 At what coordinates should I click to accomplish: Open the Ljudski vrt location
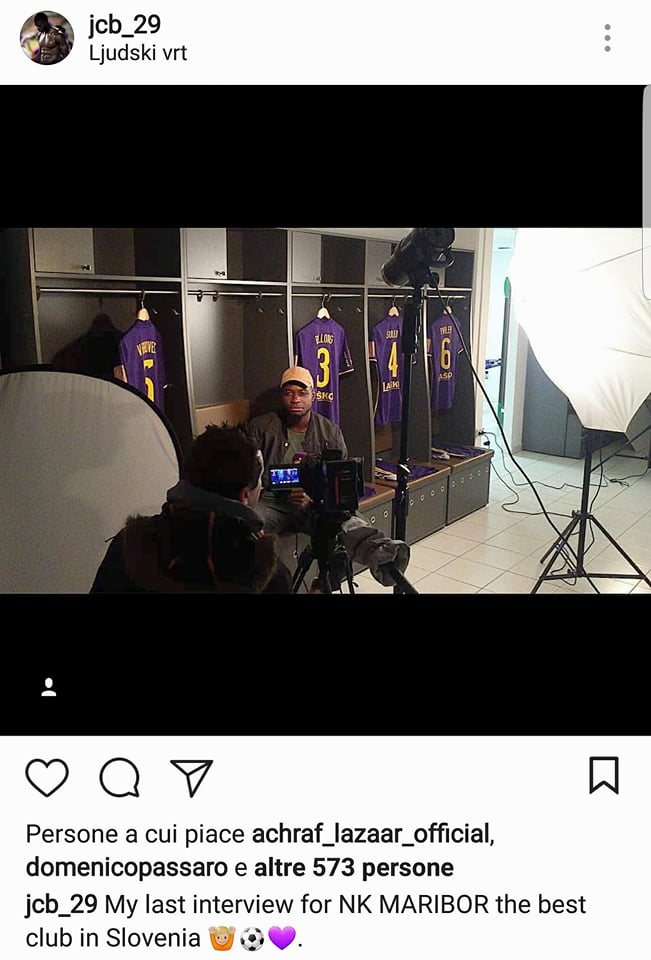point(137,52)
